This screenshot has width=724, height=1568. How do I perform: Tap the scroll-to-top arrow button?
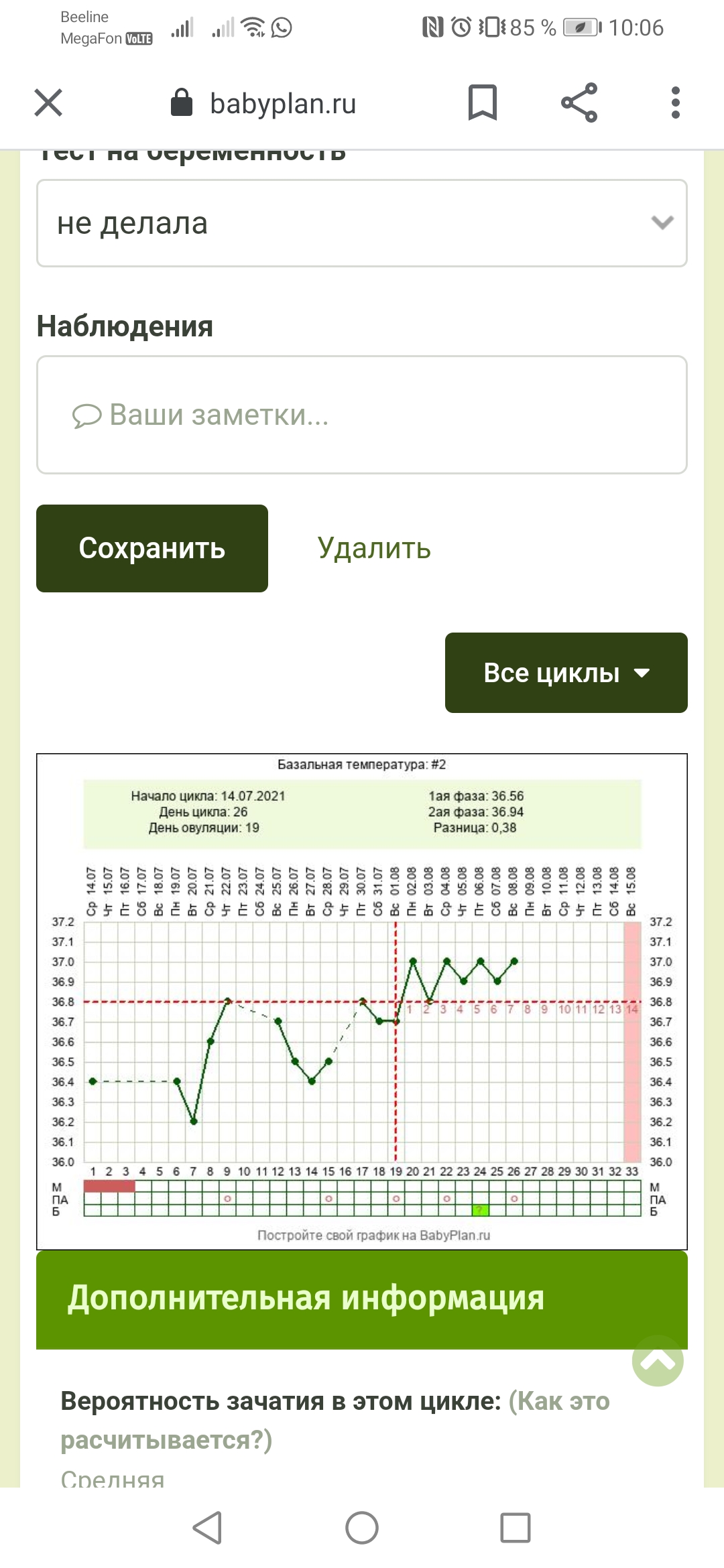coord(658,1360)
